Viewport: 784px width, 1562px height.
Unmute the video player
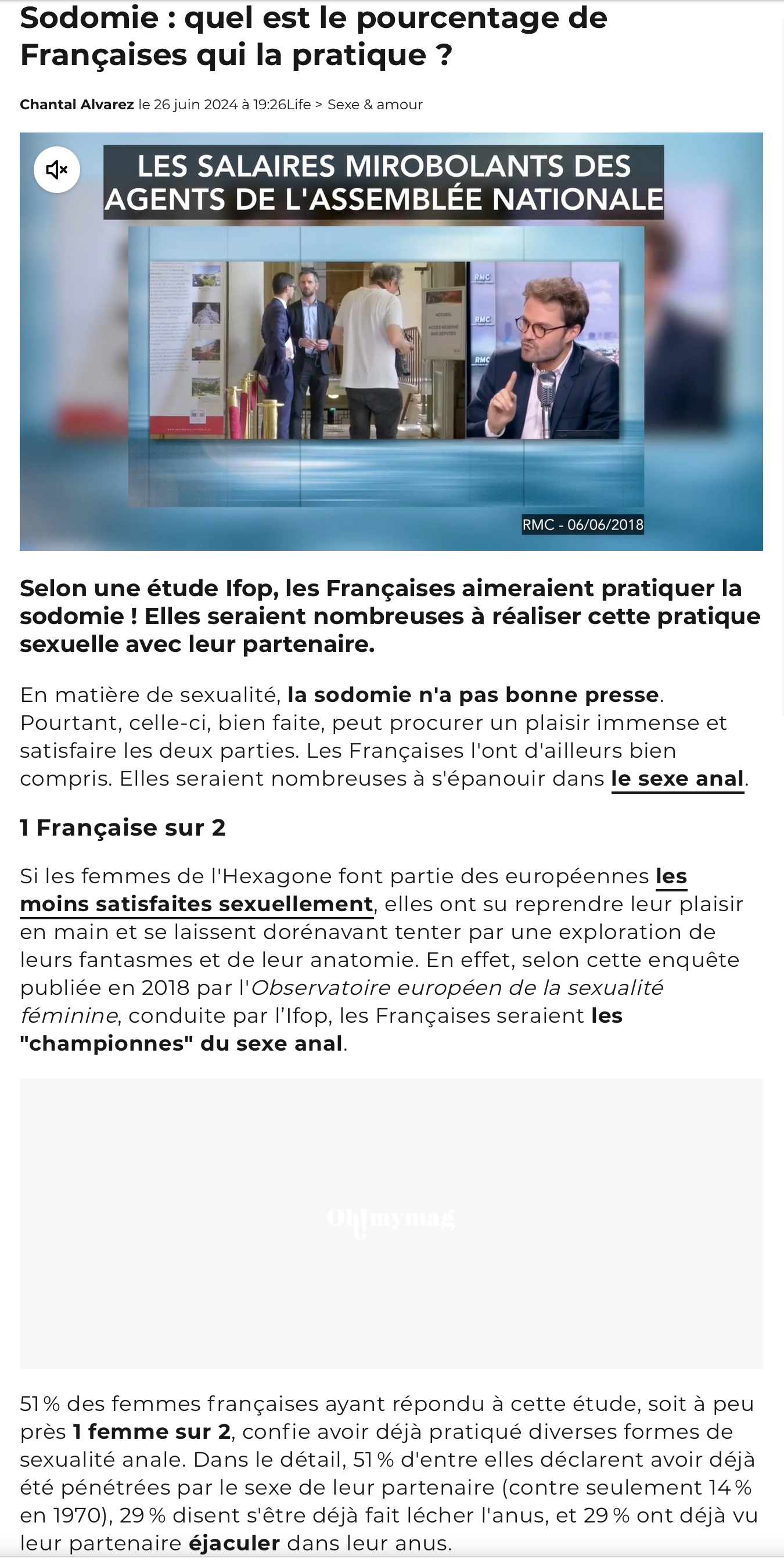(56, 170)
